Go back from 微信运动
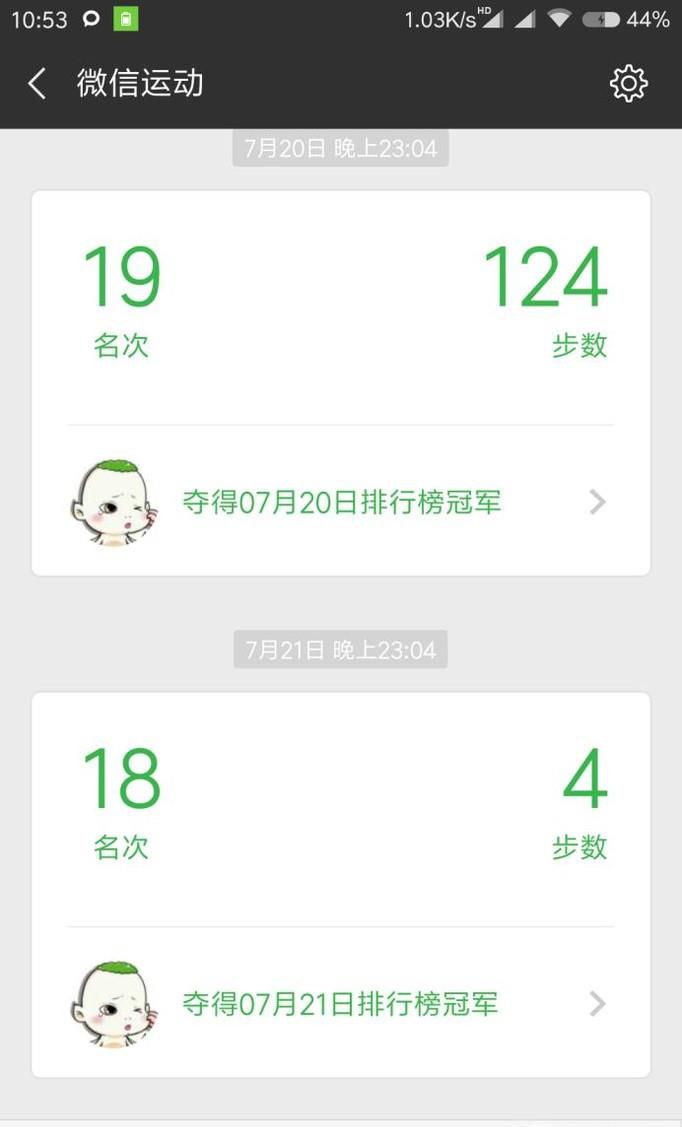The width and height of the screenshot is (682, 1127). coord(37,84)
